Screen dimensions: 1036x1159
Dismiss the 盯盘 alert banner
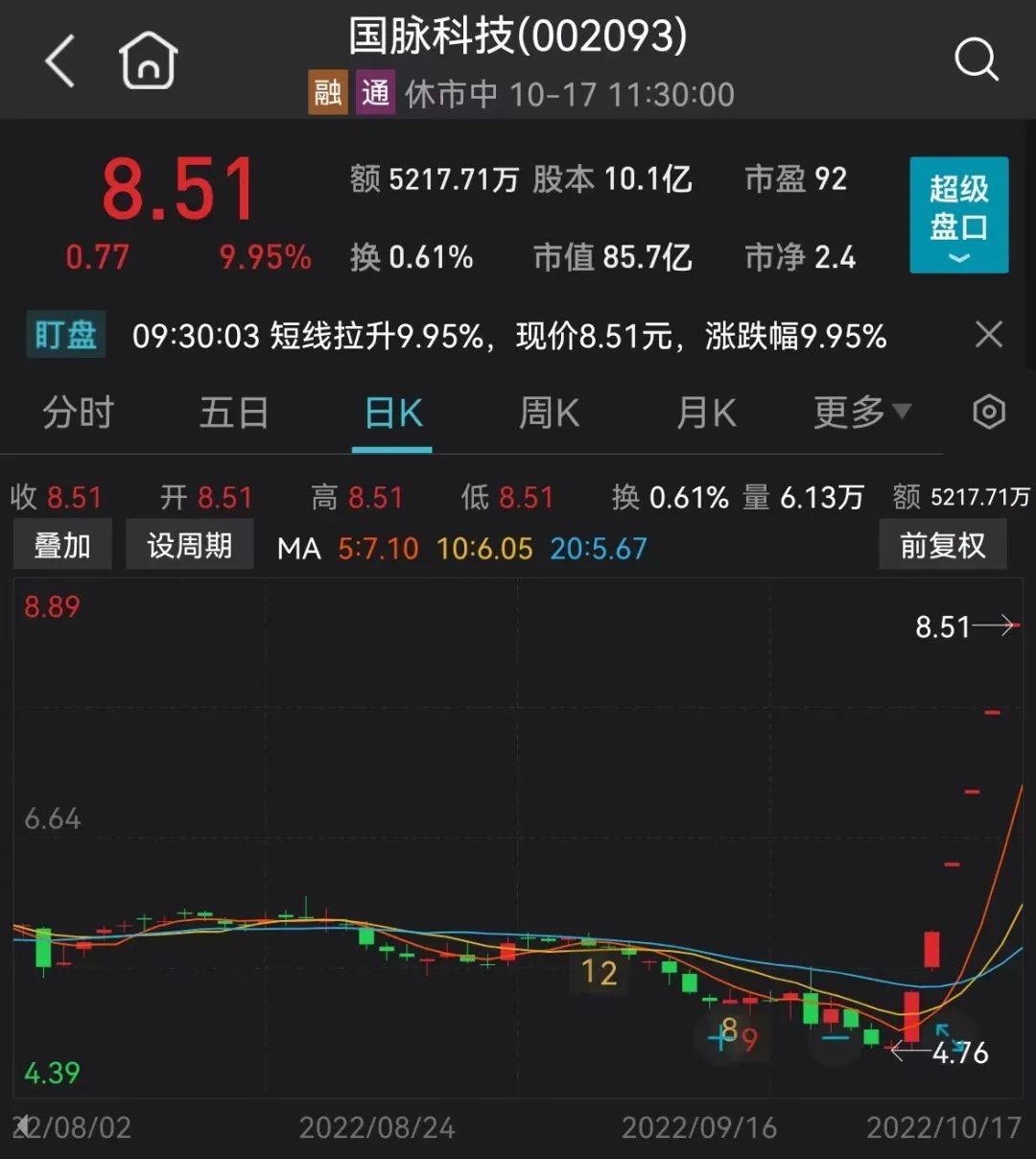(x=988, y=335)
